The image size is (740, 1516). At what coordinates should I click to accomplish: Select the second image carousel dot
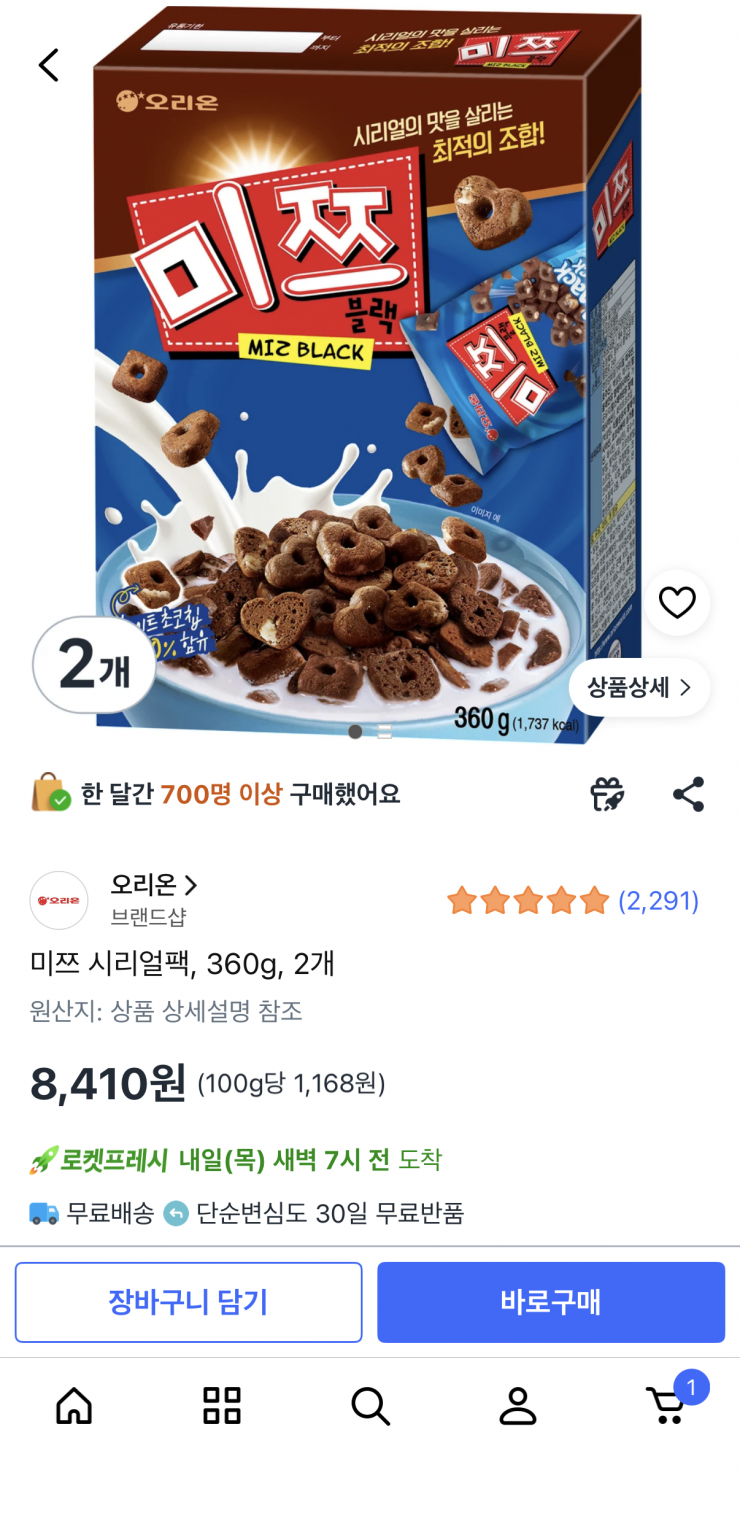tap(384, 732)
